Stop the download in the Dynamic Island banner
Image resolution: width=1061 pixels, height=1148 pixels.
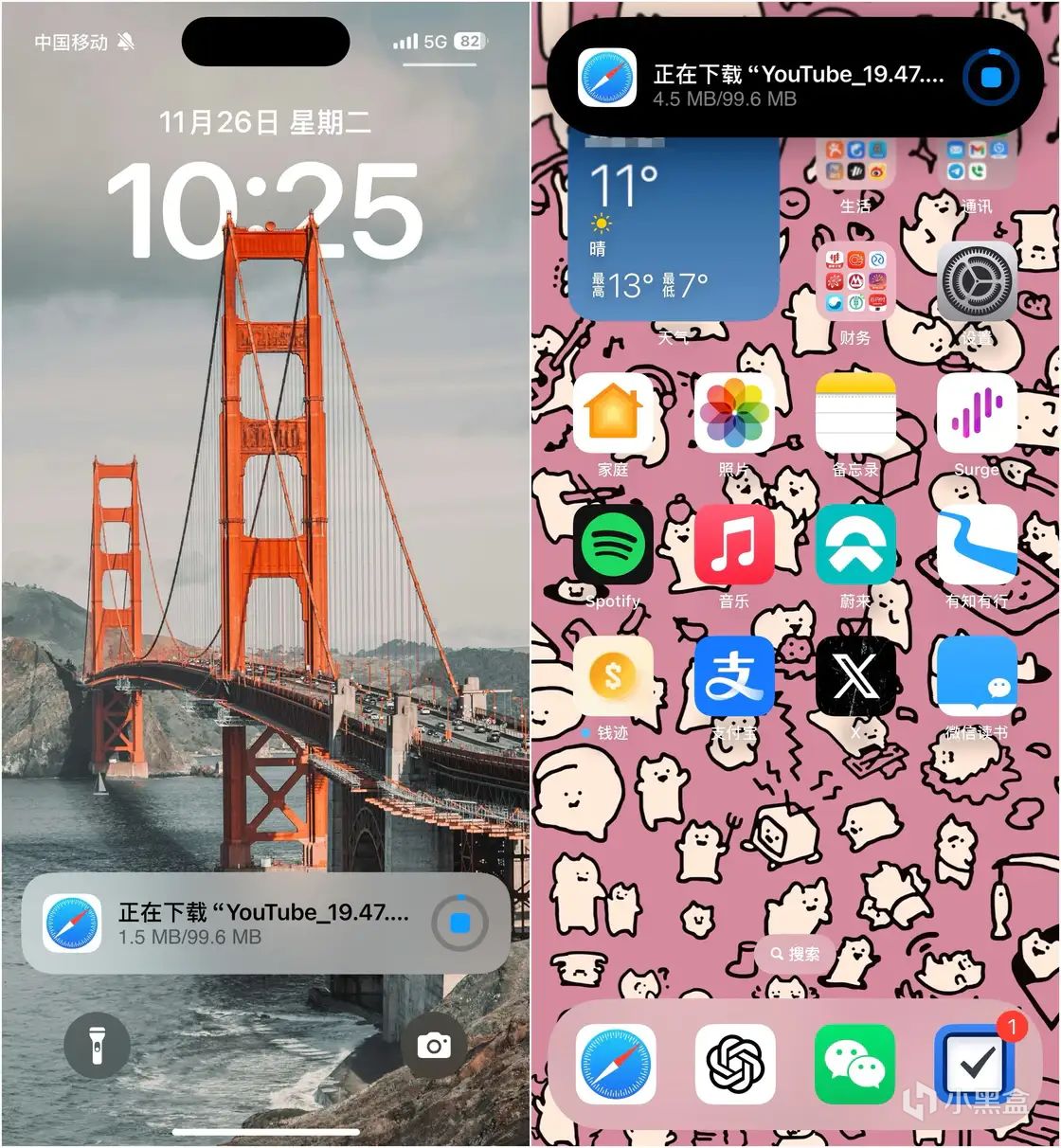[990, 78]
